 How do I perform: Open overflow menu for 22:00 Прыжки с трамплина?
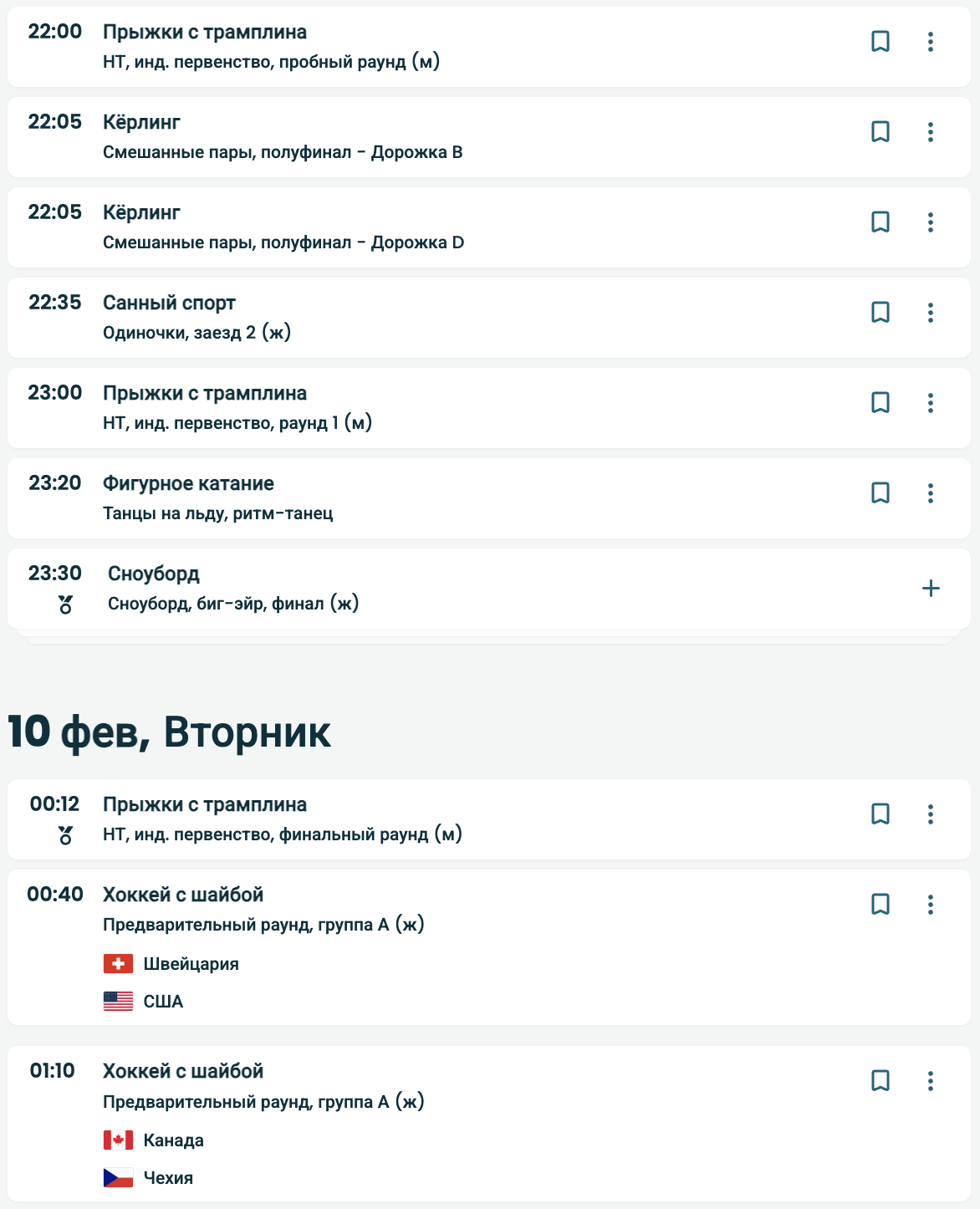pos(930,42)
